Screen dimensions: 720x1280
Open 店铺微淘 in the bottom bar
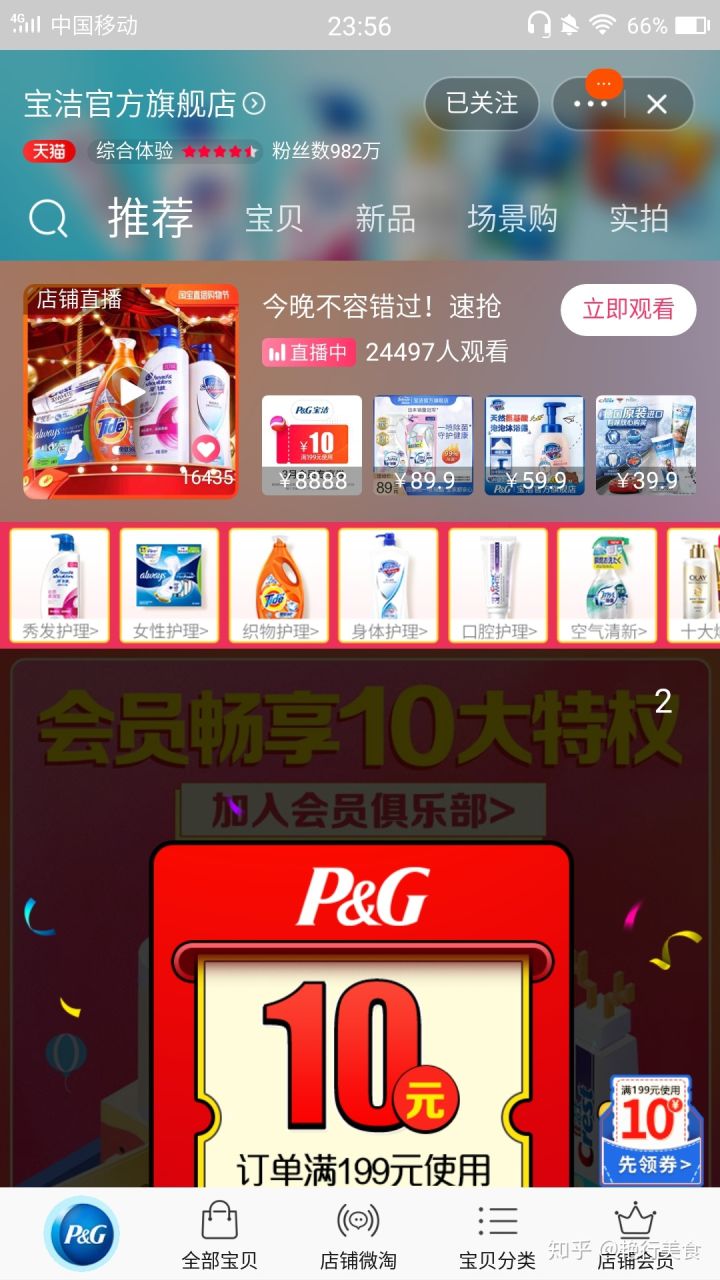tap(358, 1236)
